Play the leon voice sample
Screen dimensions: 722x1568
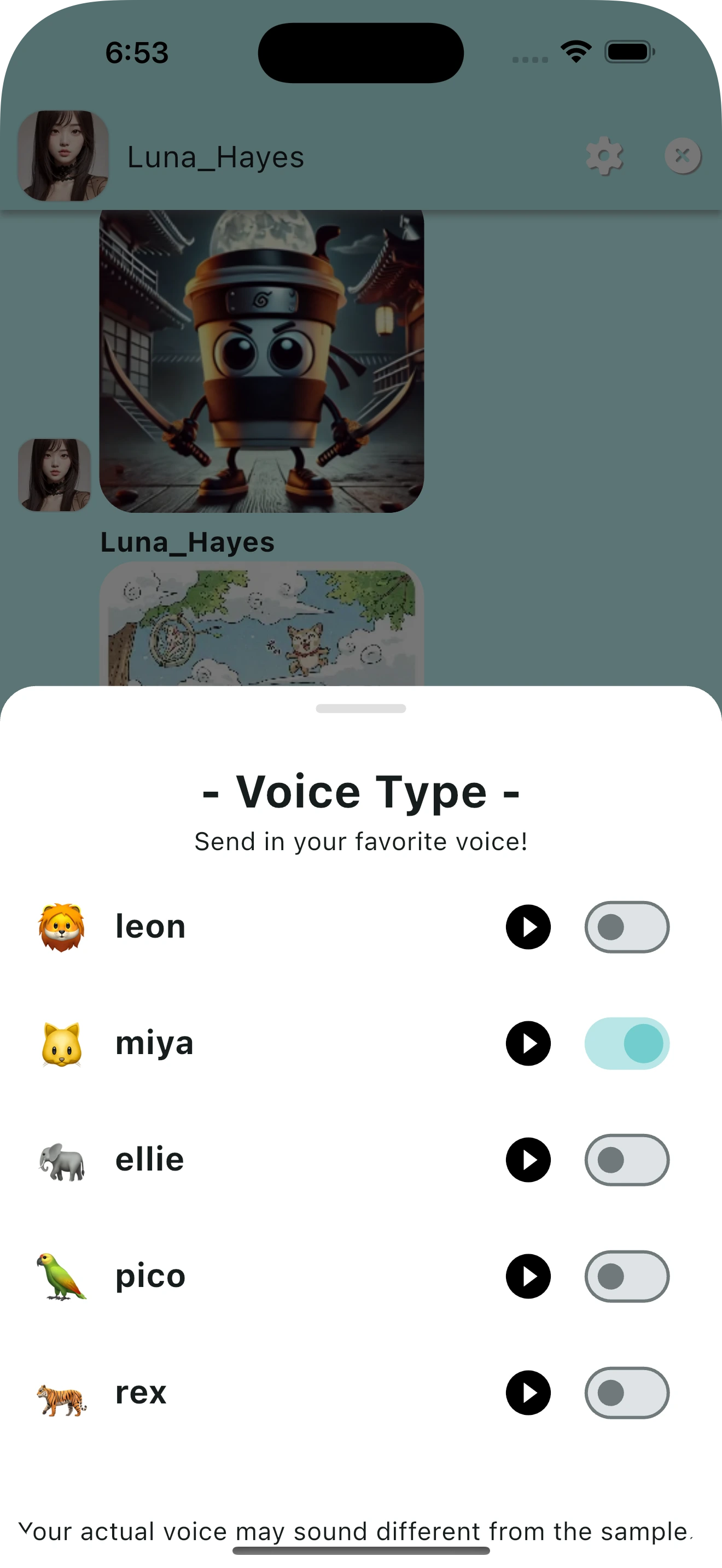[x=528, y=927]
